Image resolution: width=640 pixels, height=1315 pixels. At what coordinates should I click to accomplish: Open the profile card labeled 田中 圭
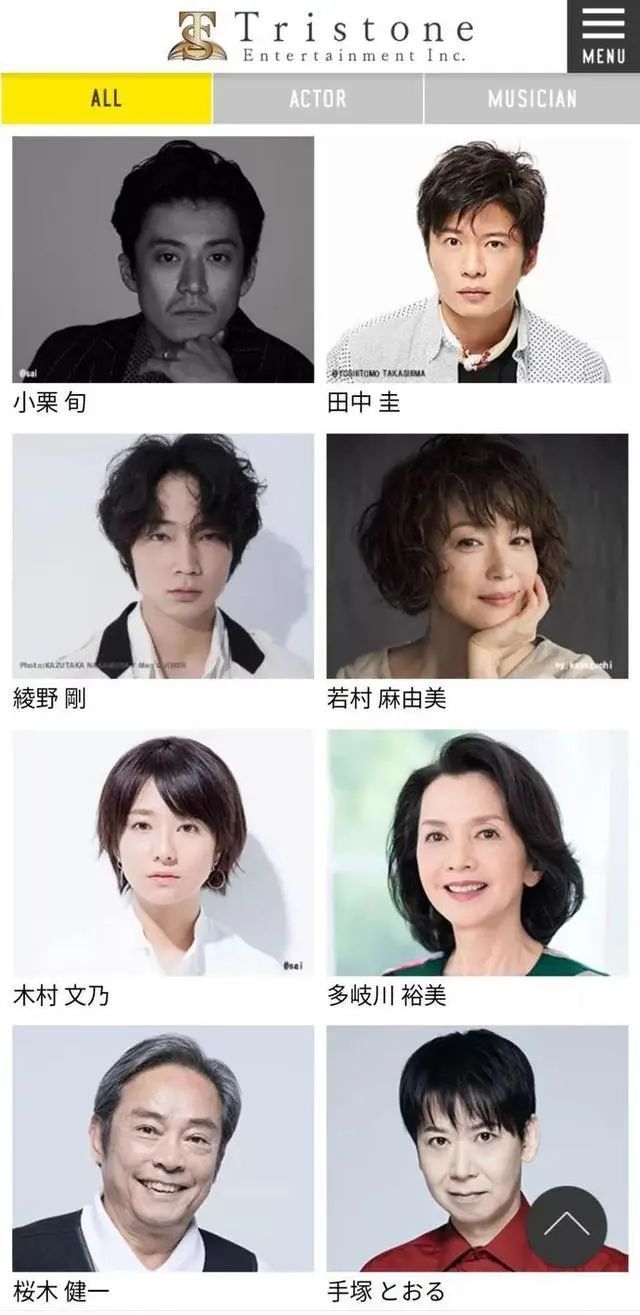477,277
